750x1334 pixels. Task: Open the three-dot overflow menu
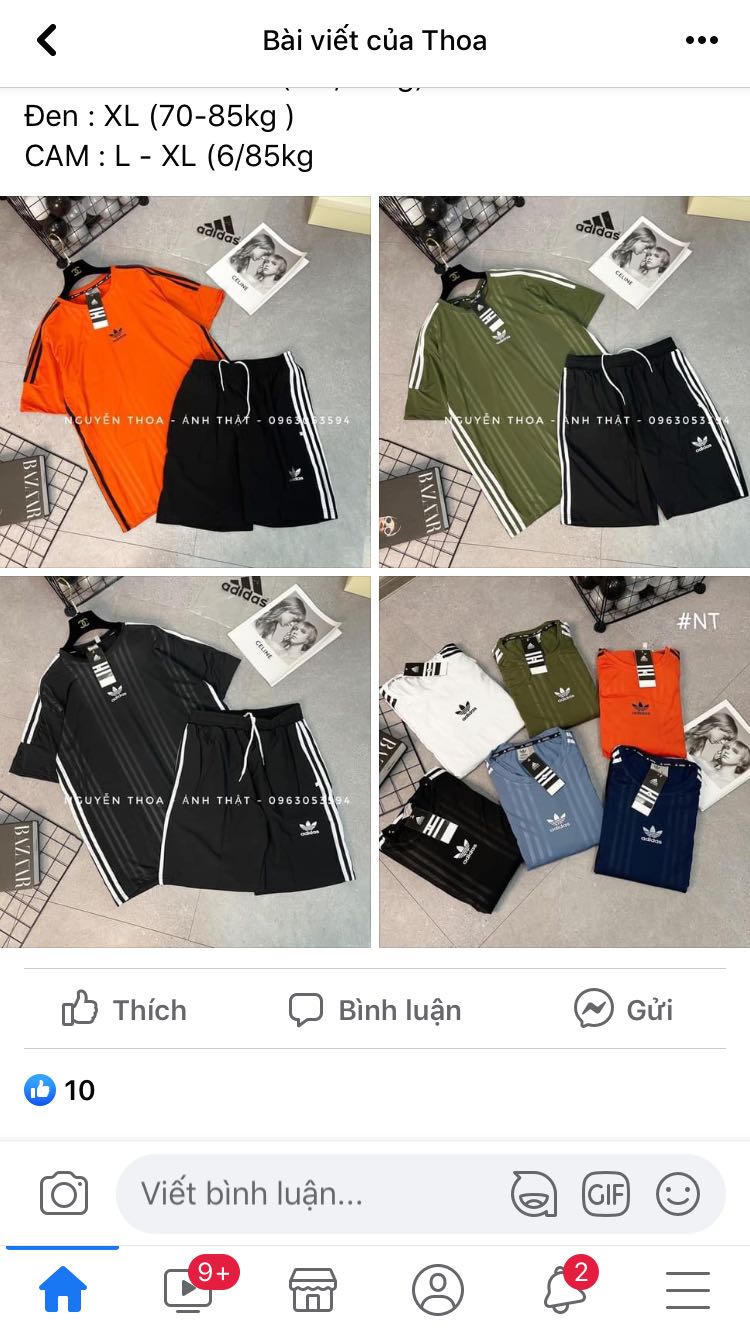(x=702, y=40)
